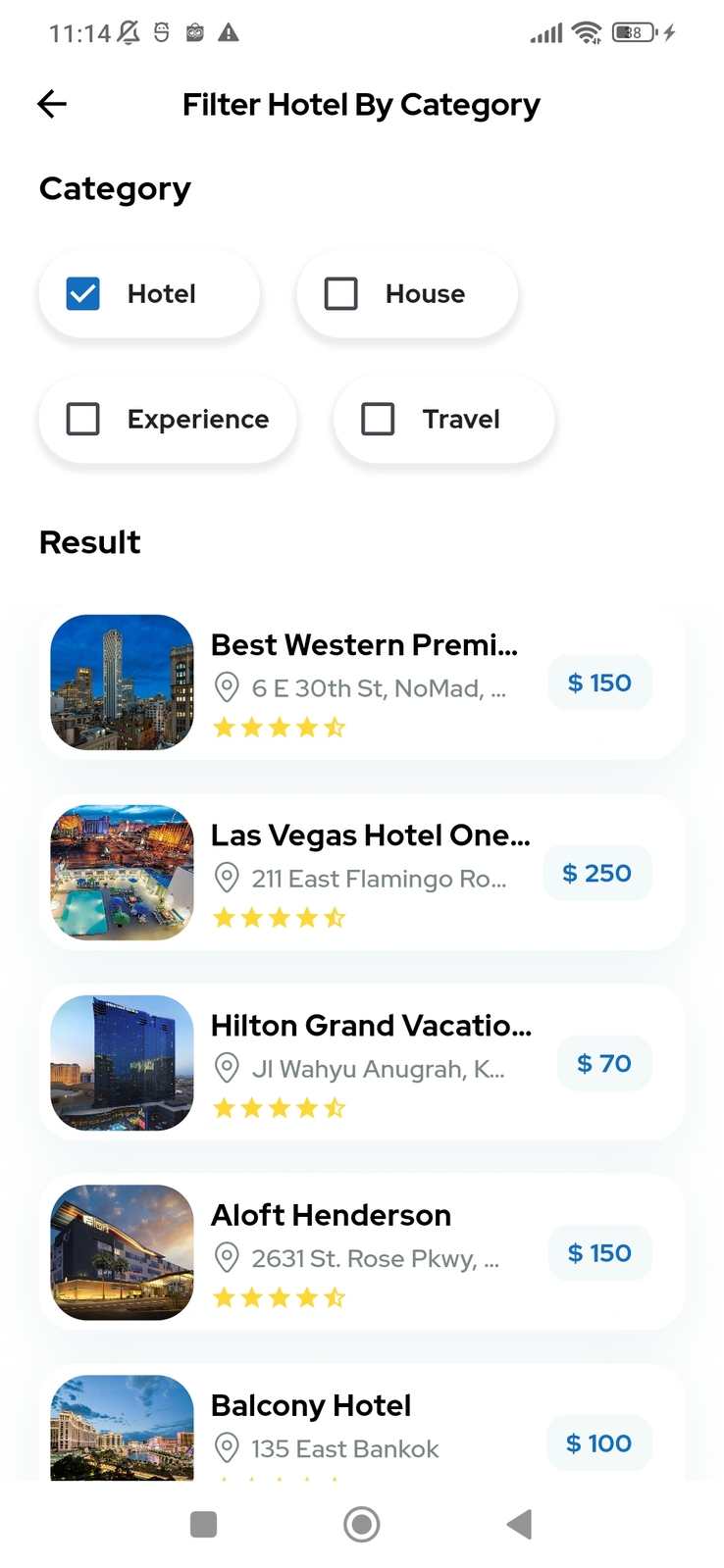Tap the Aloft Henderson hotel card
The height and width of the screenshot is (1568, 724).
(x=361, y=1252)
